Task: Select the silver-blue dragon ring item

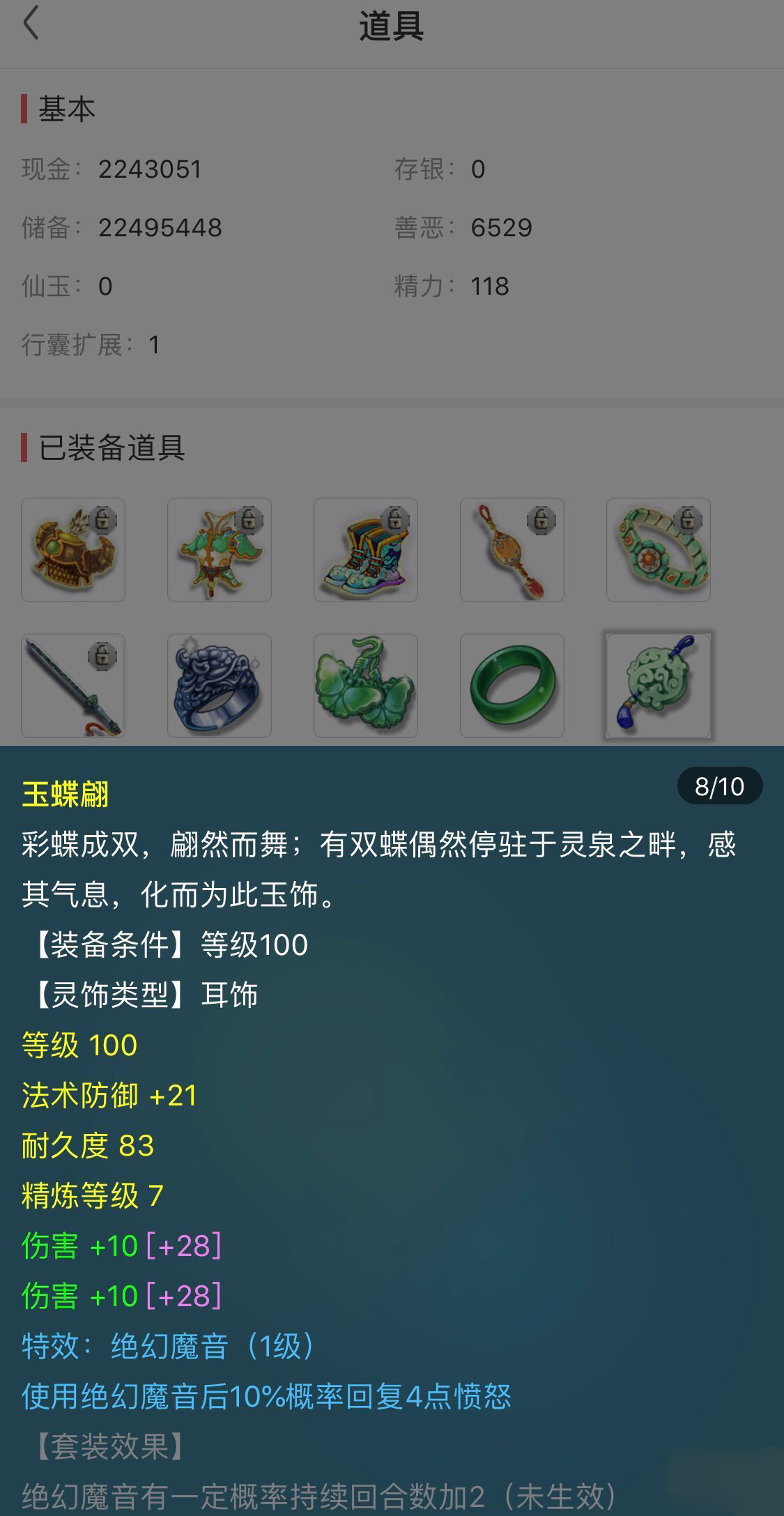Action: coord(220,686)
